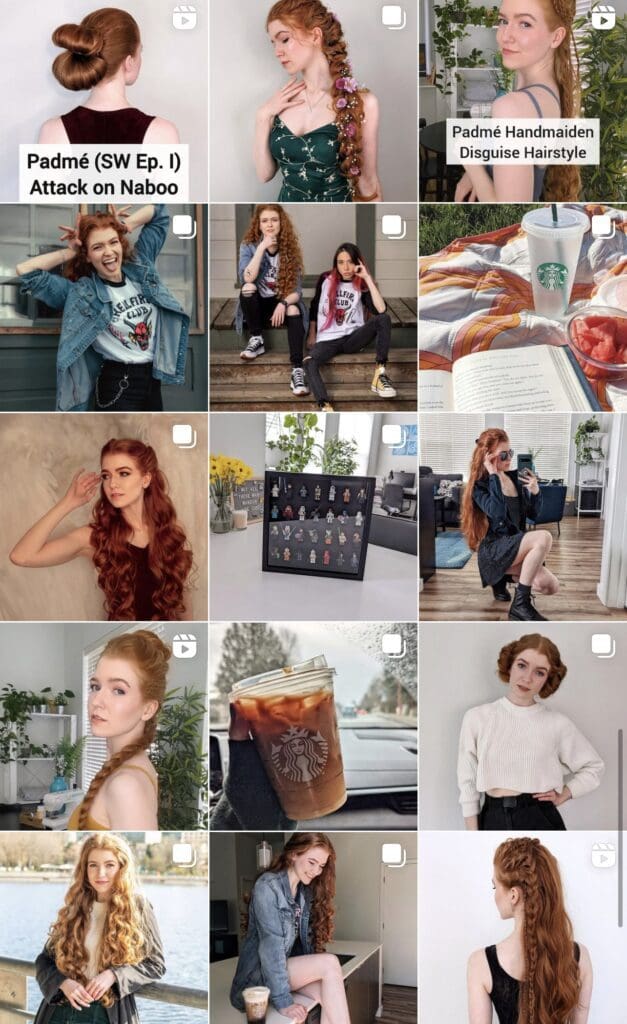Open the 'Padmé (SW Ep. I) Attack on Naboo' reel
Viewport: 627px width, 1024px height.
(x=104, y=101)
